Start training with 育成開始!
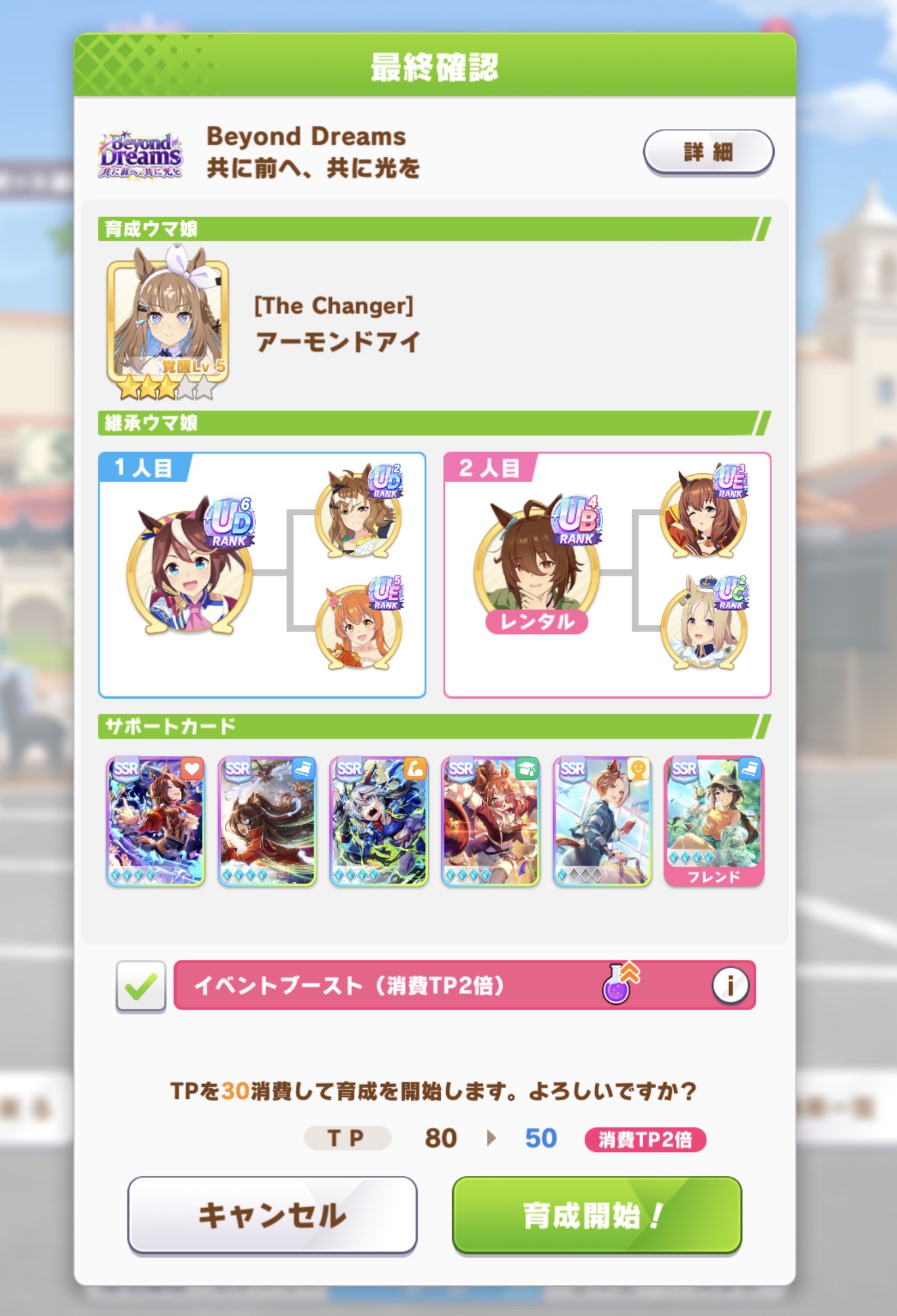 596,1215
